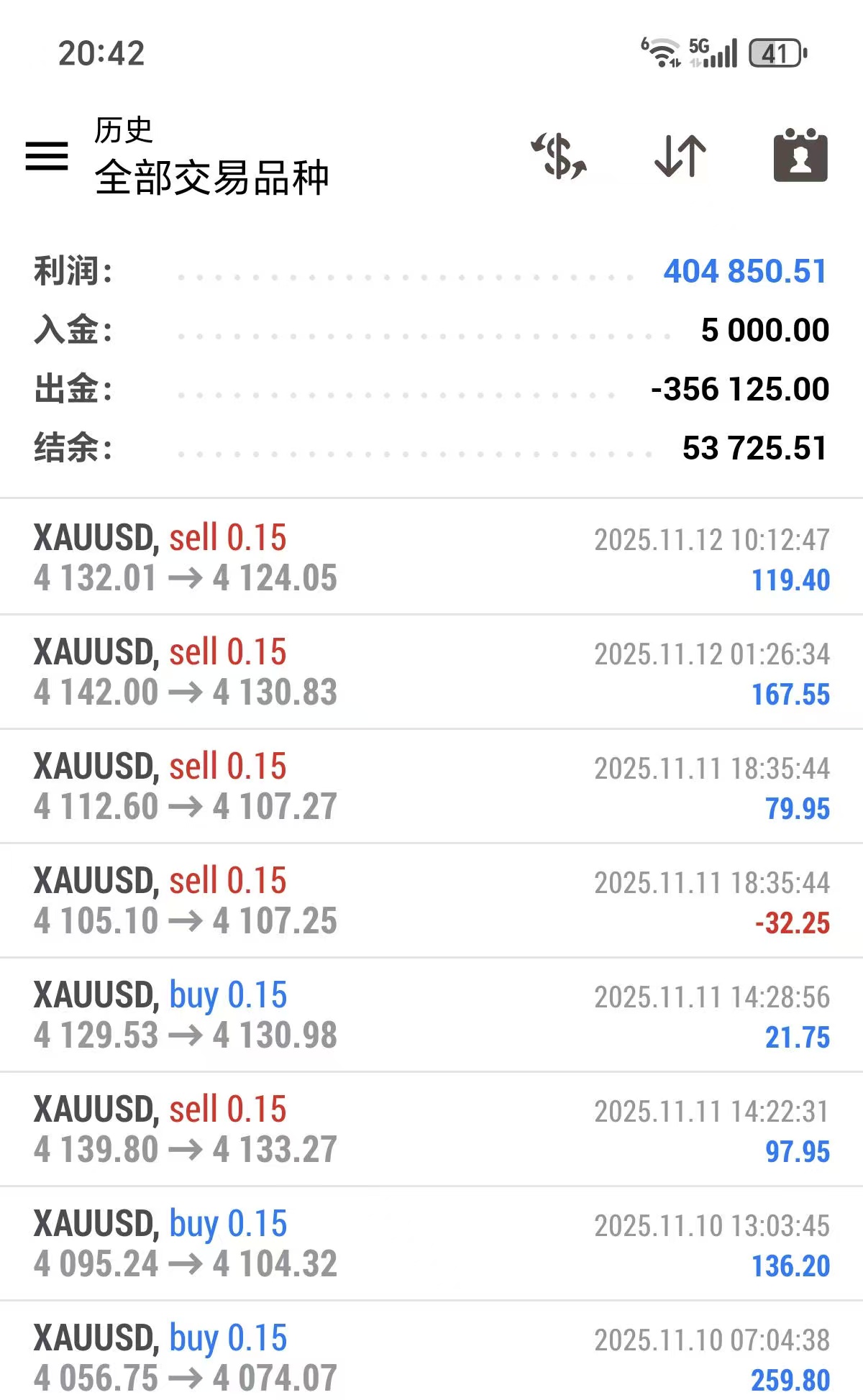This screenshot has width=863, height=1400.
Task: Tap the signal strength bars indicator
Action: point(721,50)
